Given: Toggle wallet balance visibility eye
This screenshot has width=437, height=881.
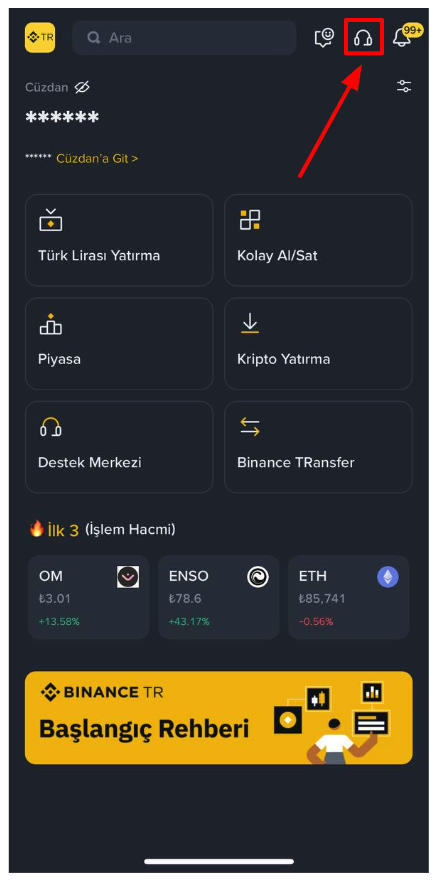Looking at the screenshot, I should tap(82, 87).
